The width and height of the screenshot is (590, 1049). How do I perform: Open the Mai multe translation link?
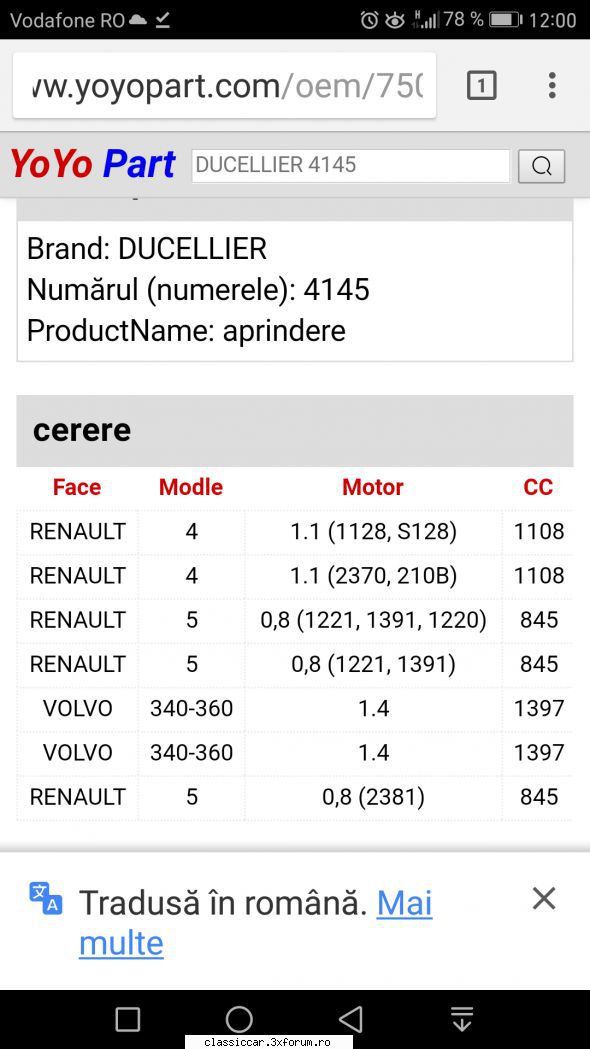pos(256,923)
